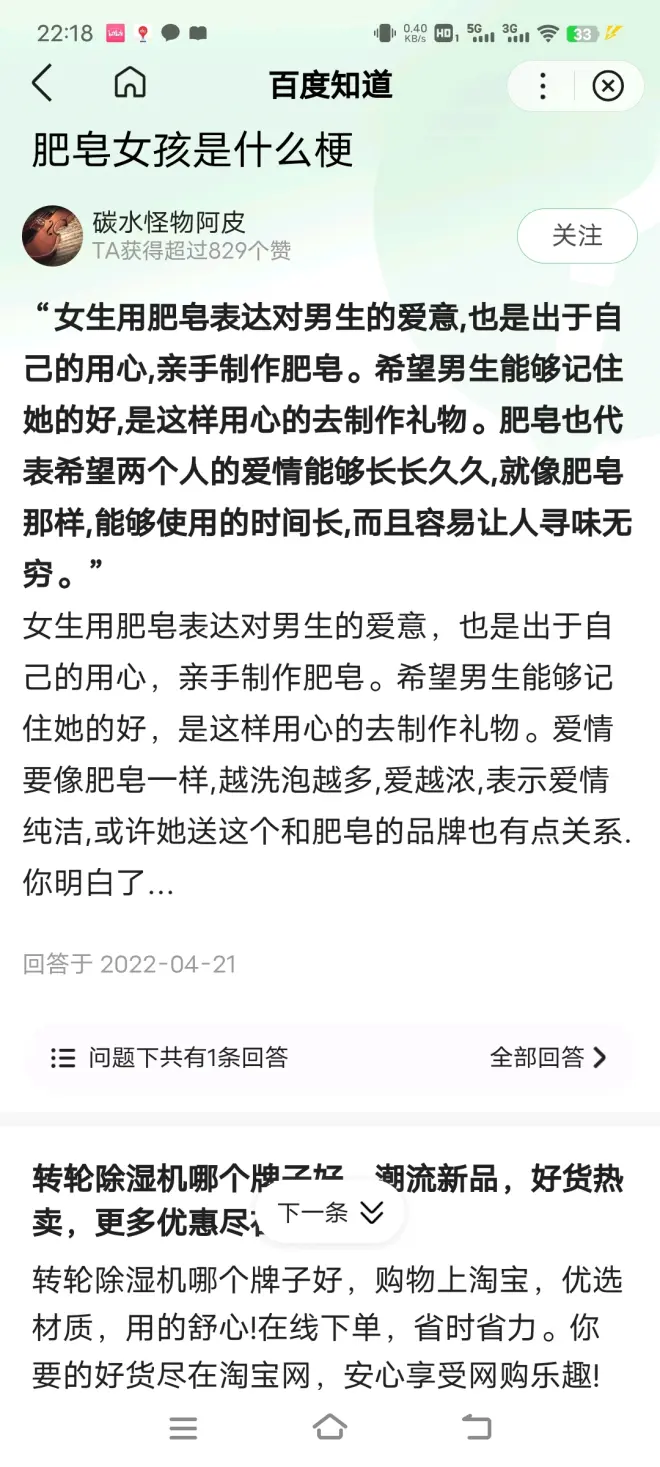Close the mini program with the X

click(x=608, y=86)
